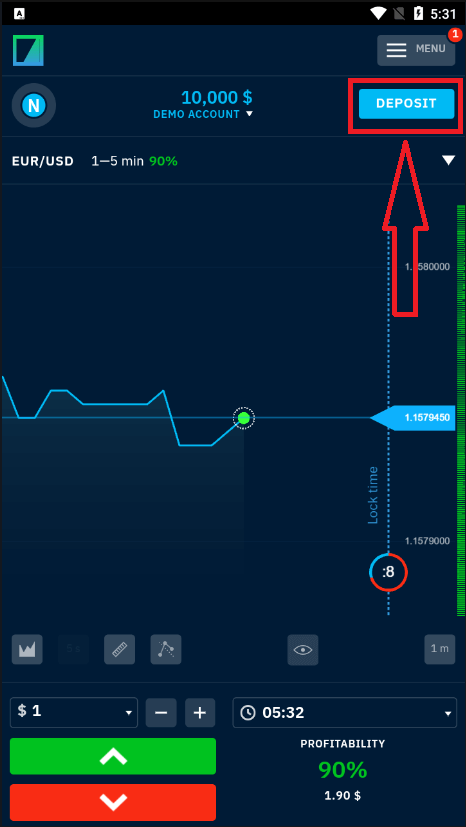Open the profile avatar N
Image resolution: width=466 pixels, height=827 pixels.
click(34, 105)
